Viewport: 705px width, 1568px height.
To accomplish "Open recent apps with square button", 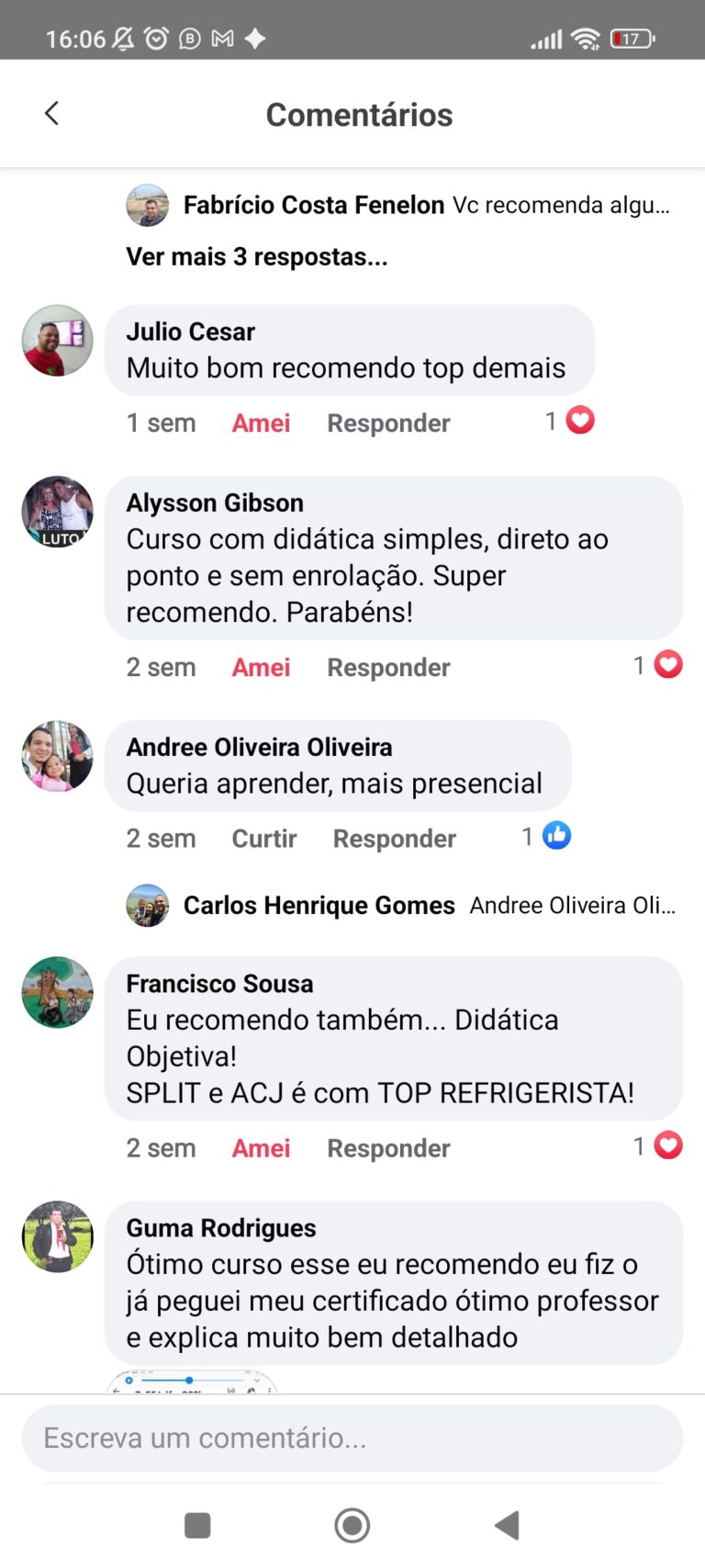I will [197, 1526].
